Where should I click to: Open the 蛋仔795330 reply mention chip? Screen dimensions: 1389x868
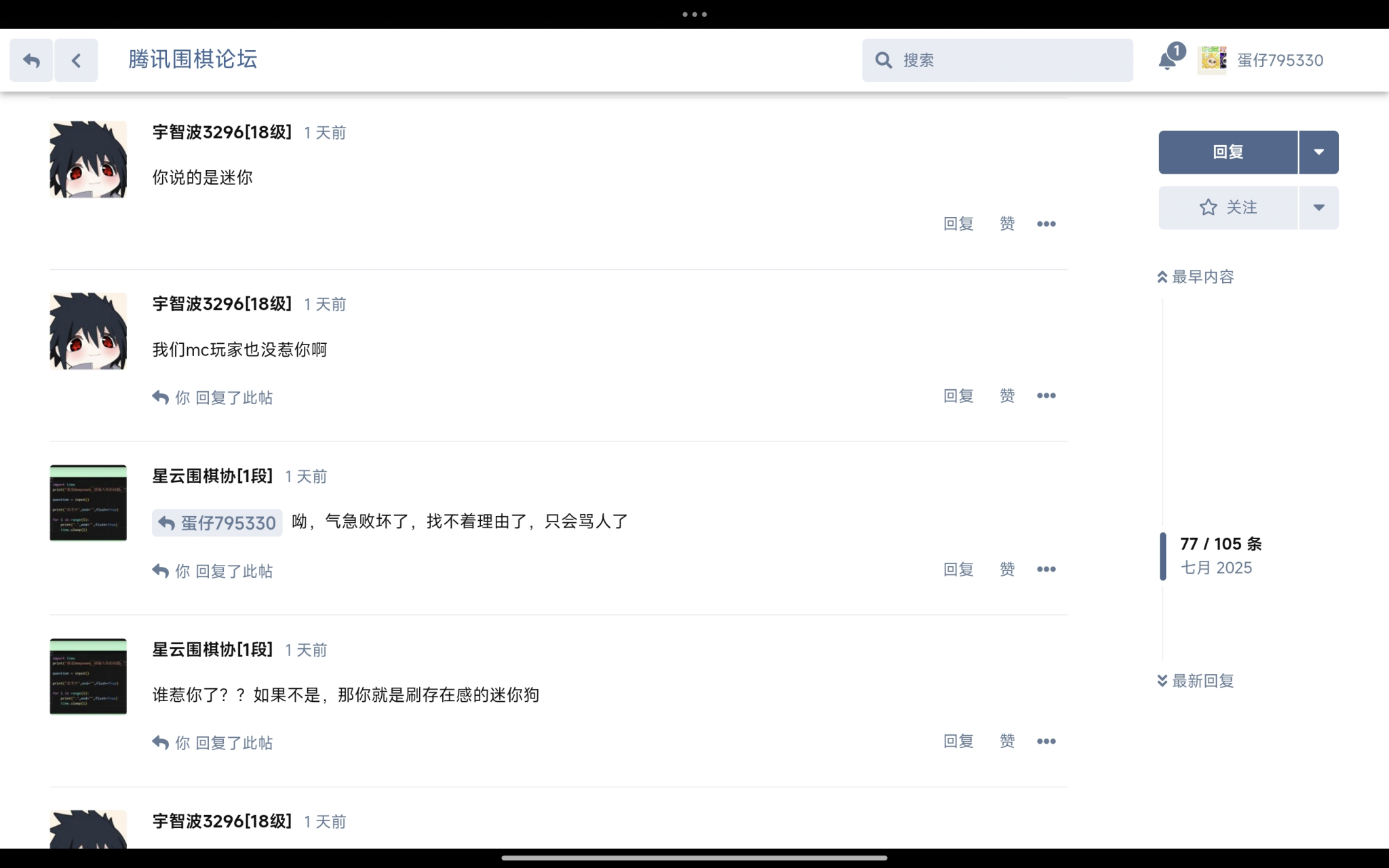[x=217, y=523]
